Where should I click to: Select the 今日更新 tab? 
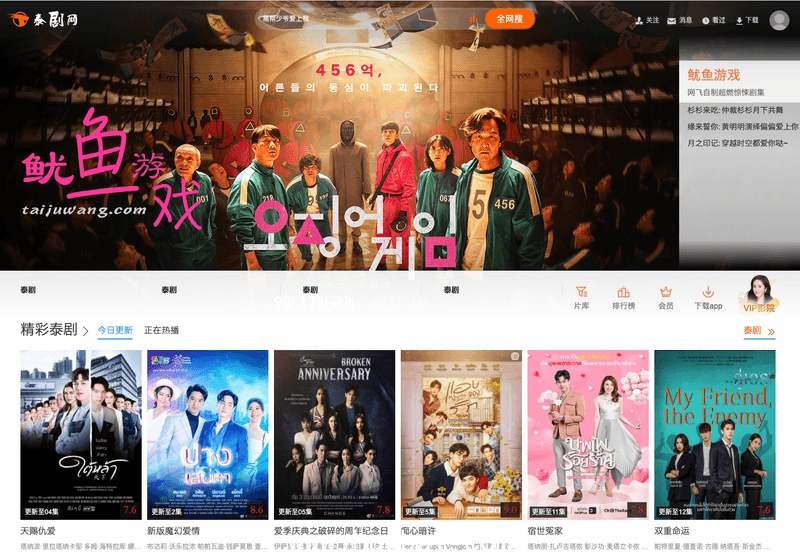(115, 330)
